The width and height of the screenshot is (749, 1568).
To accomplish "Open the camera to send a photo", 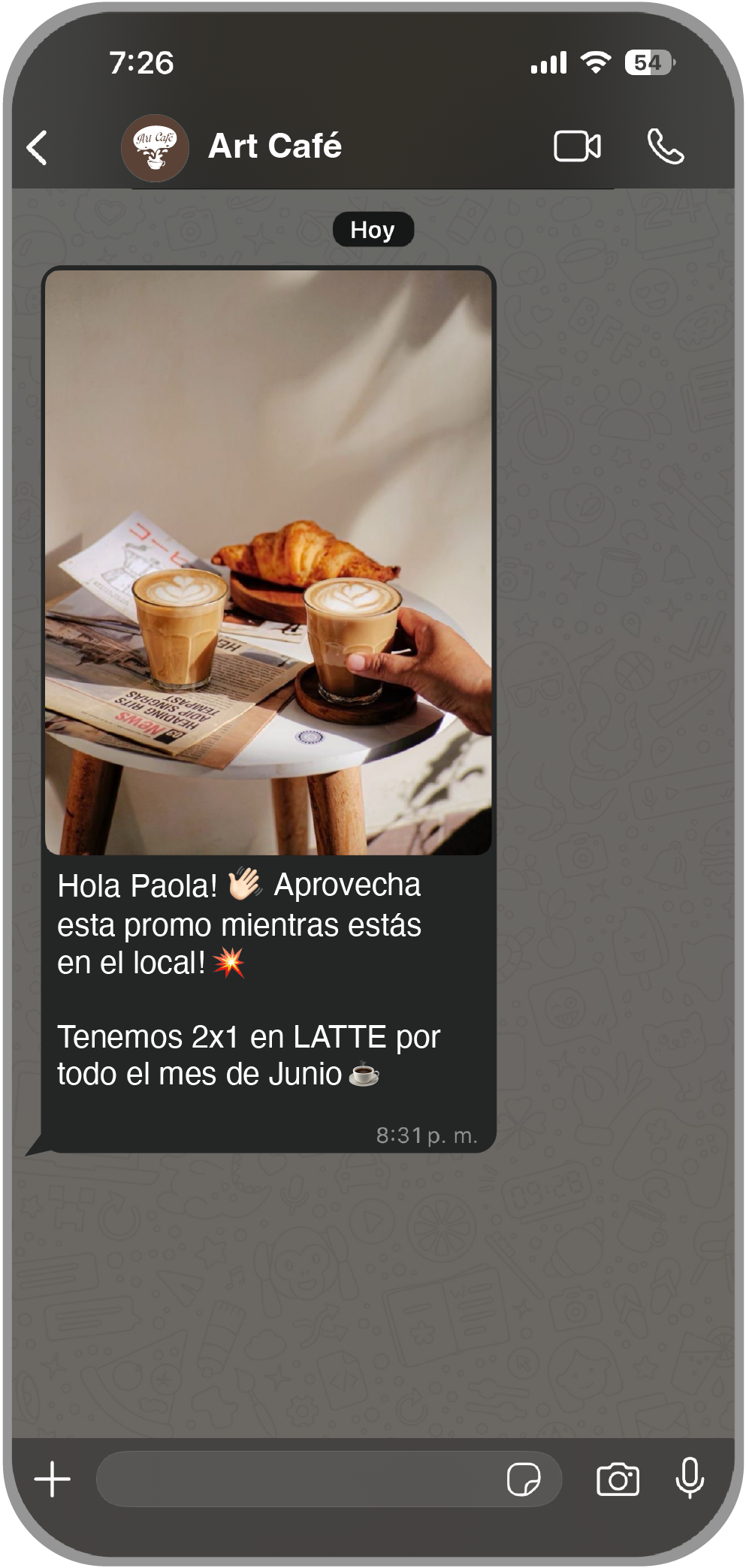I will tap(618, 1479).
